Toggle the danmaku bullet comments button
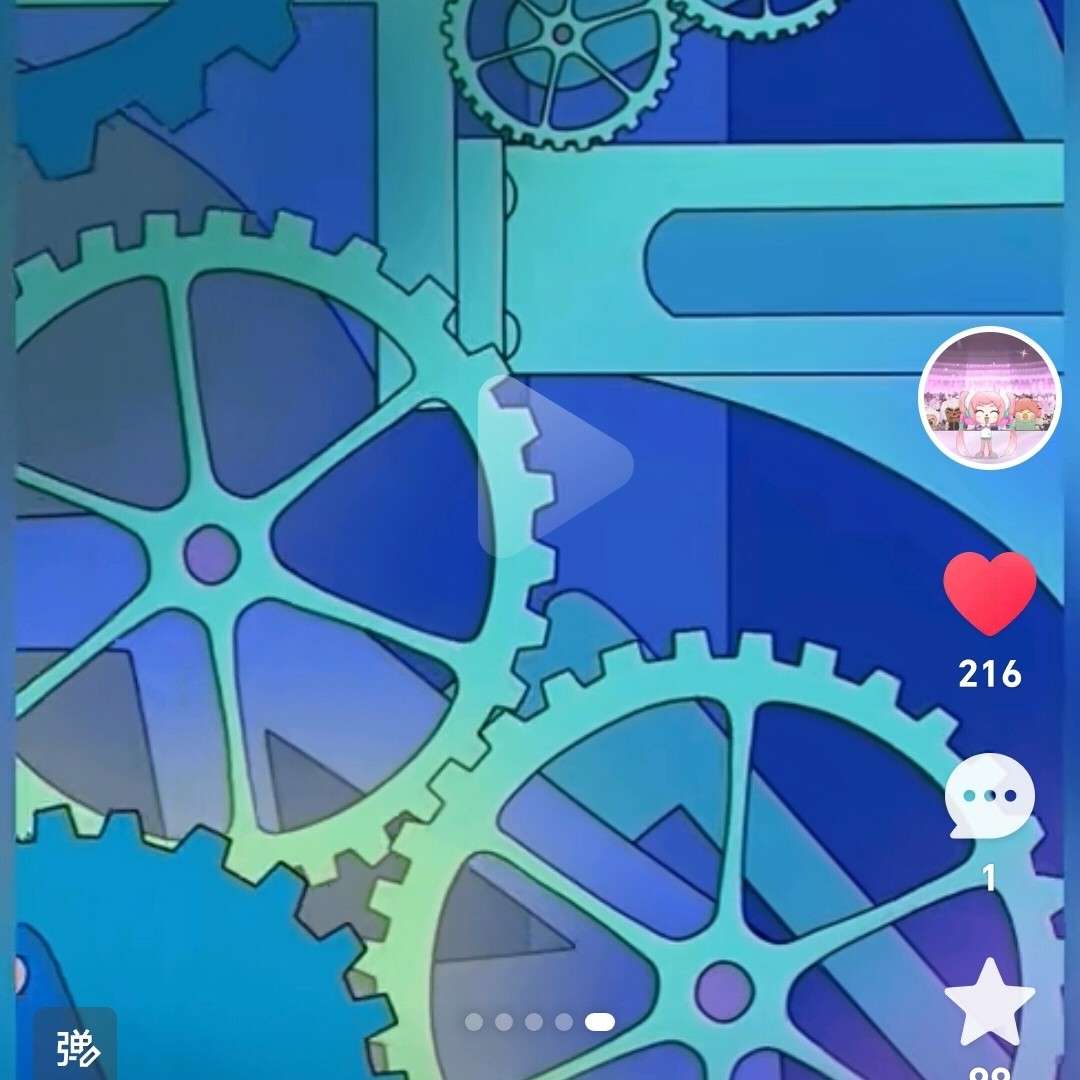1080x1080 pixels. point(77,1047)
